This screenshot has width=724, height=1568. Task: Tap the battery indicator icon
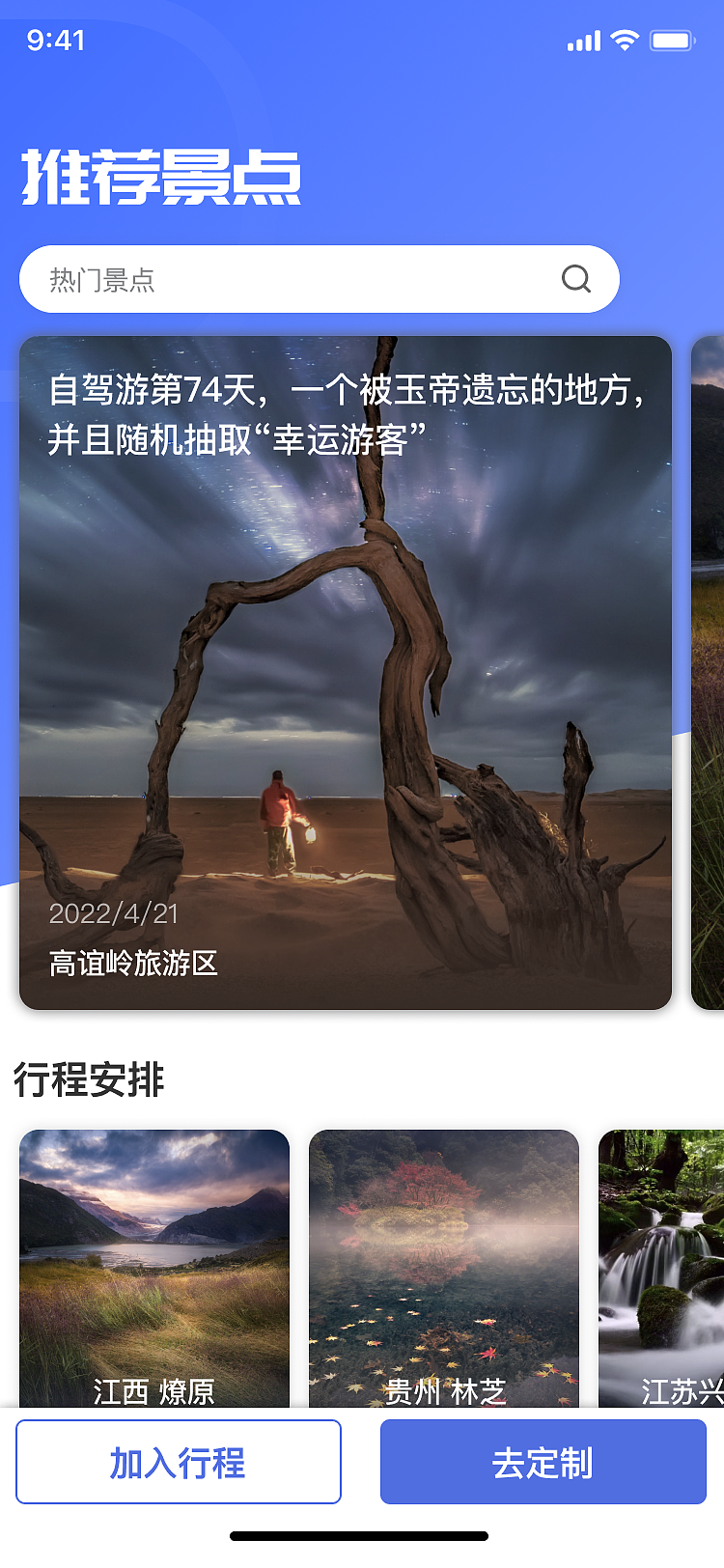coord(672,41)
